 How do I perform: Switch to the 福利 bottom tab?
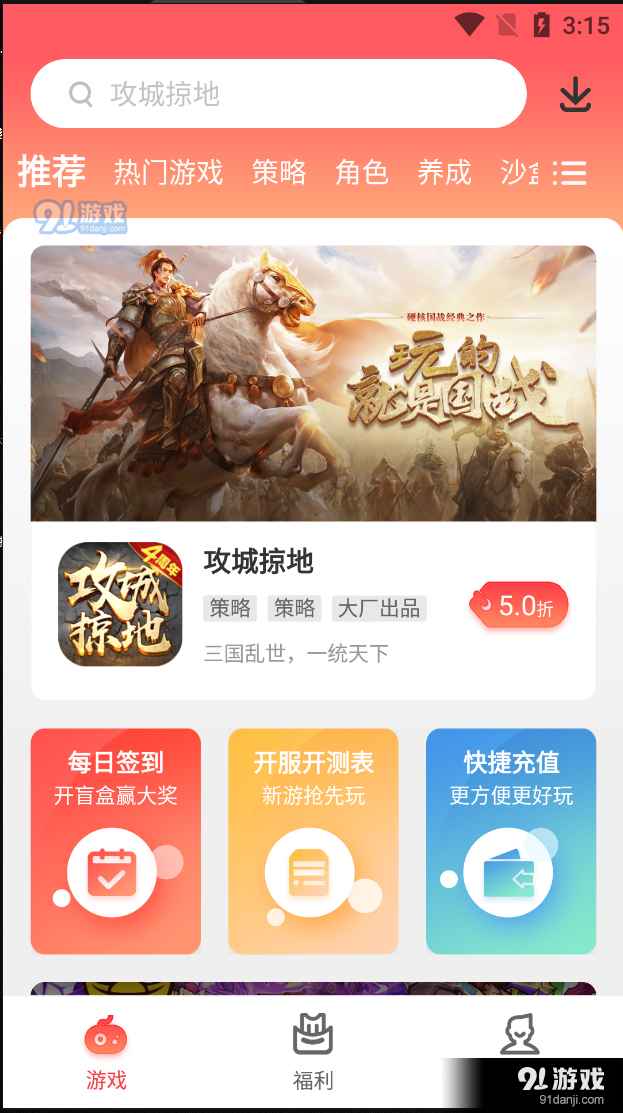tap(312, 1053)
